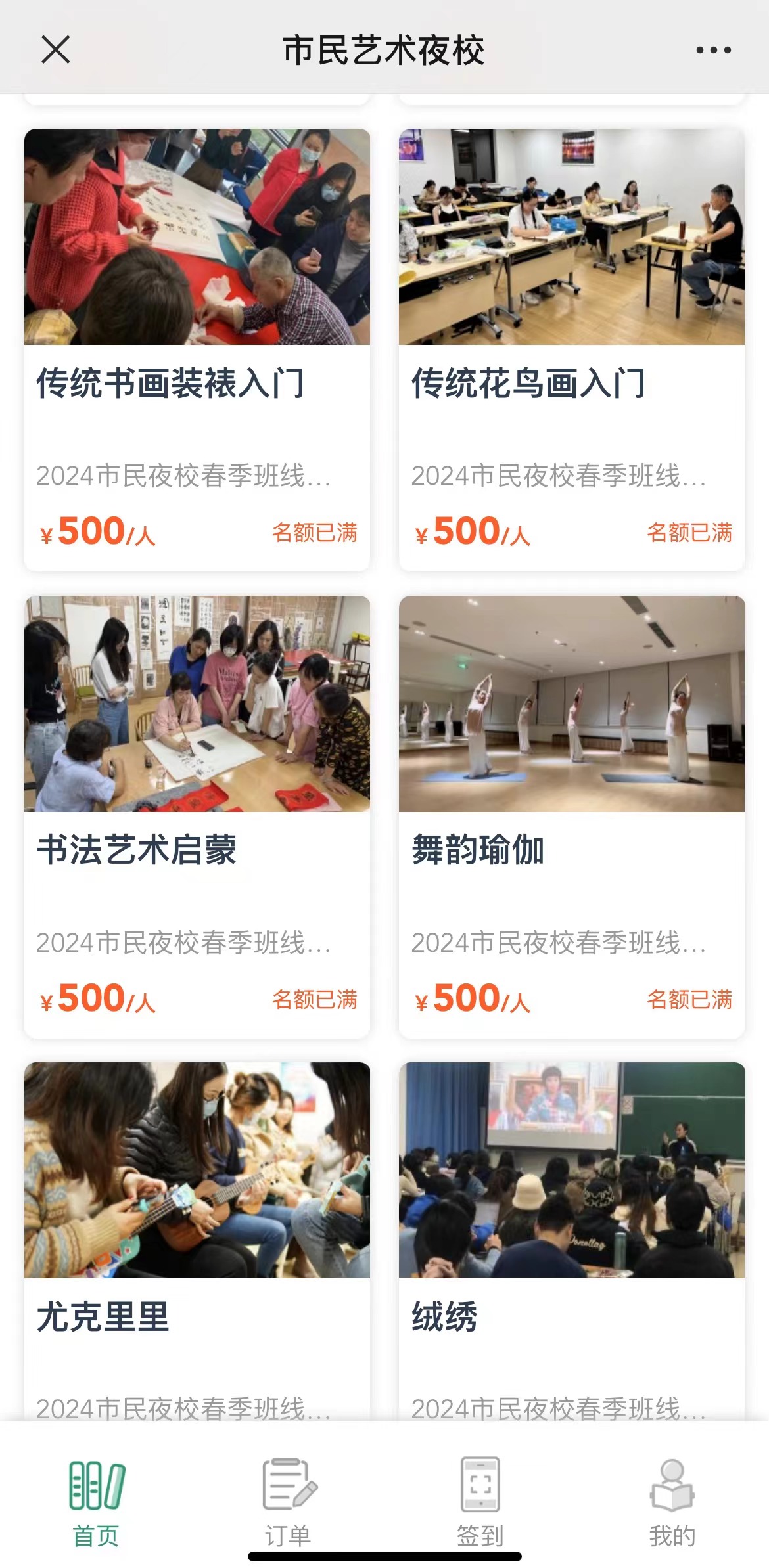View the 书法艺术启蒙 course

[197, 816]
